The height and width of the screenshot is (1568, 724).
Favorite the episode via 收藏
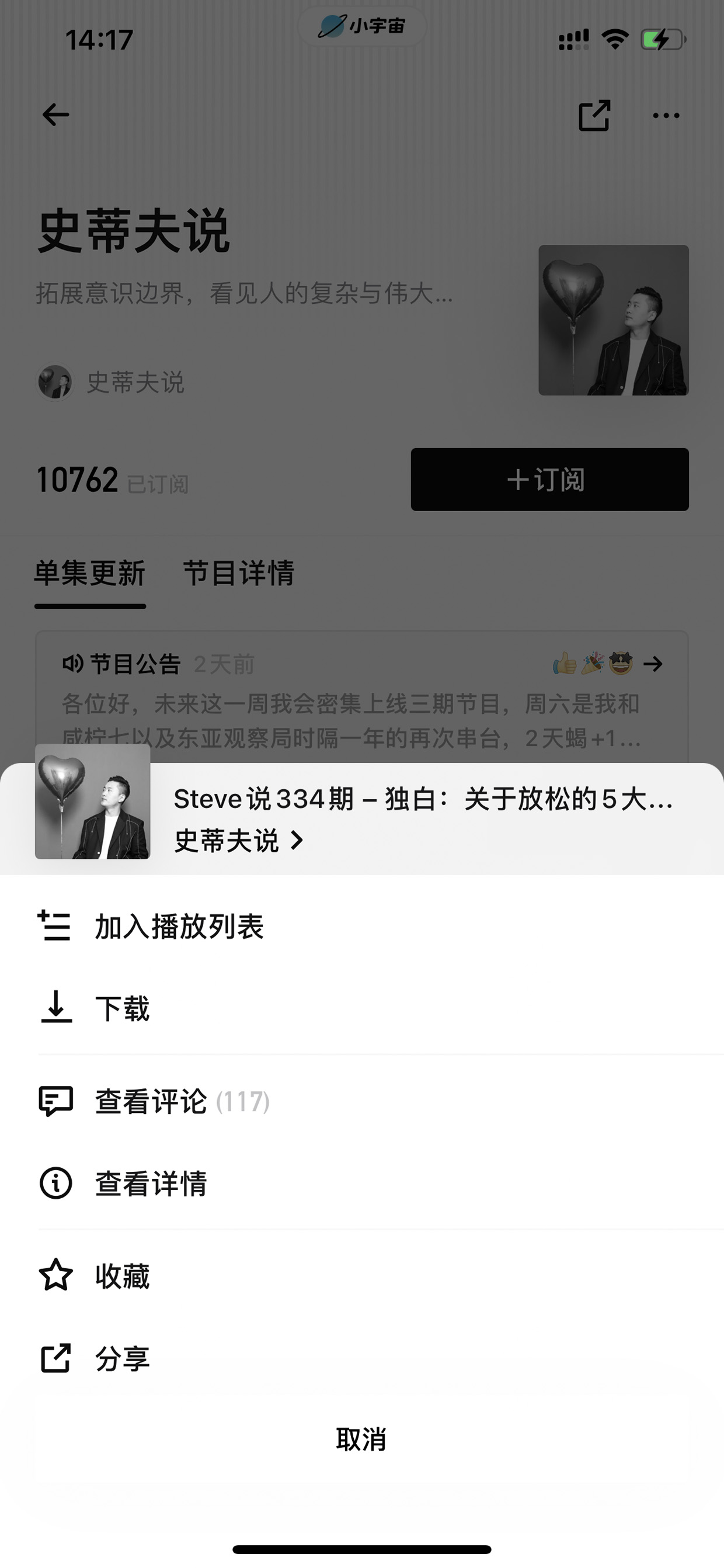pyautogui.click(x=362, y=1276)
